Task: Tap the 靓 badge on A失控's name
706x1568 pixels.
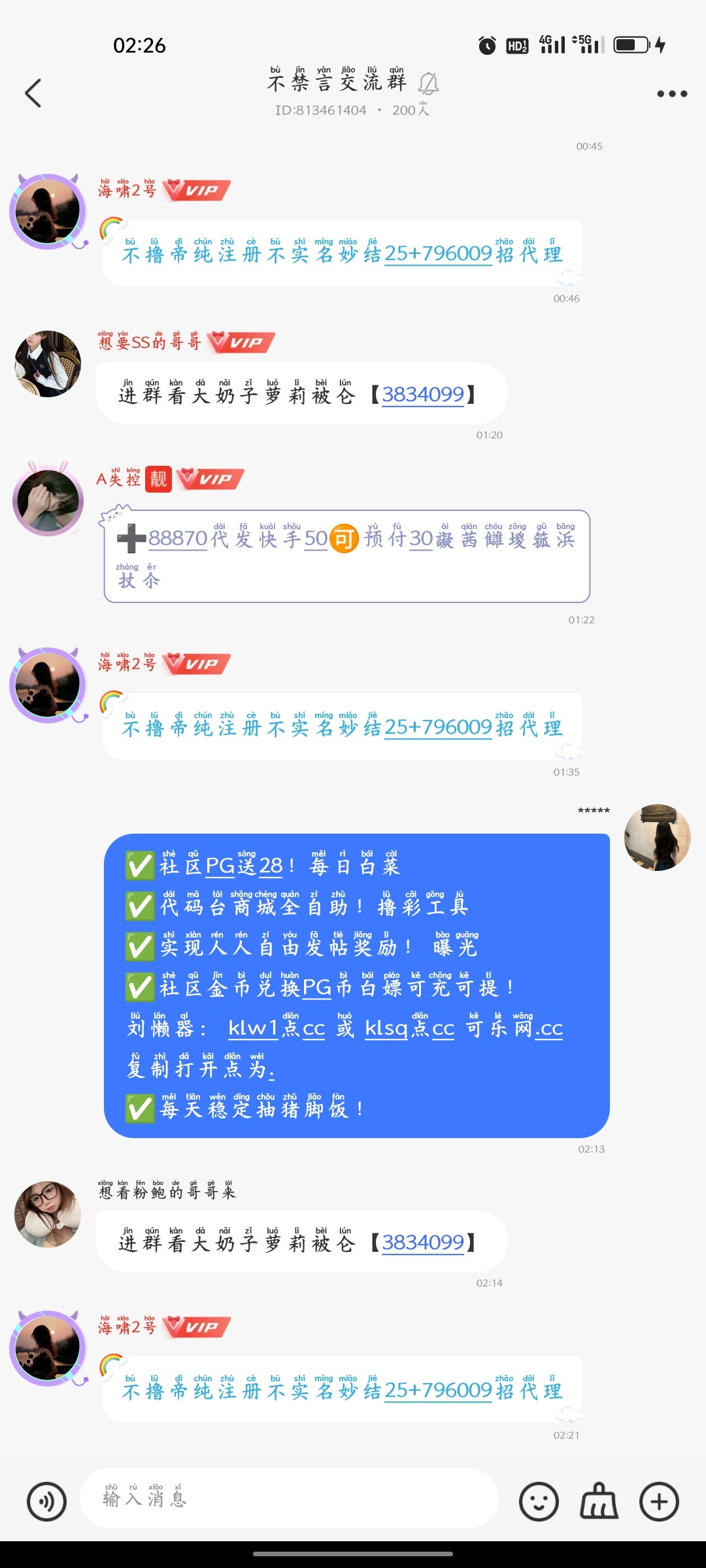Action: click(158, 479)
